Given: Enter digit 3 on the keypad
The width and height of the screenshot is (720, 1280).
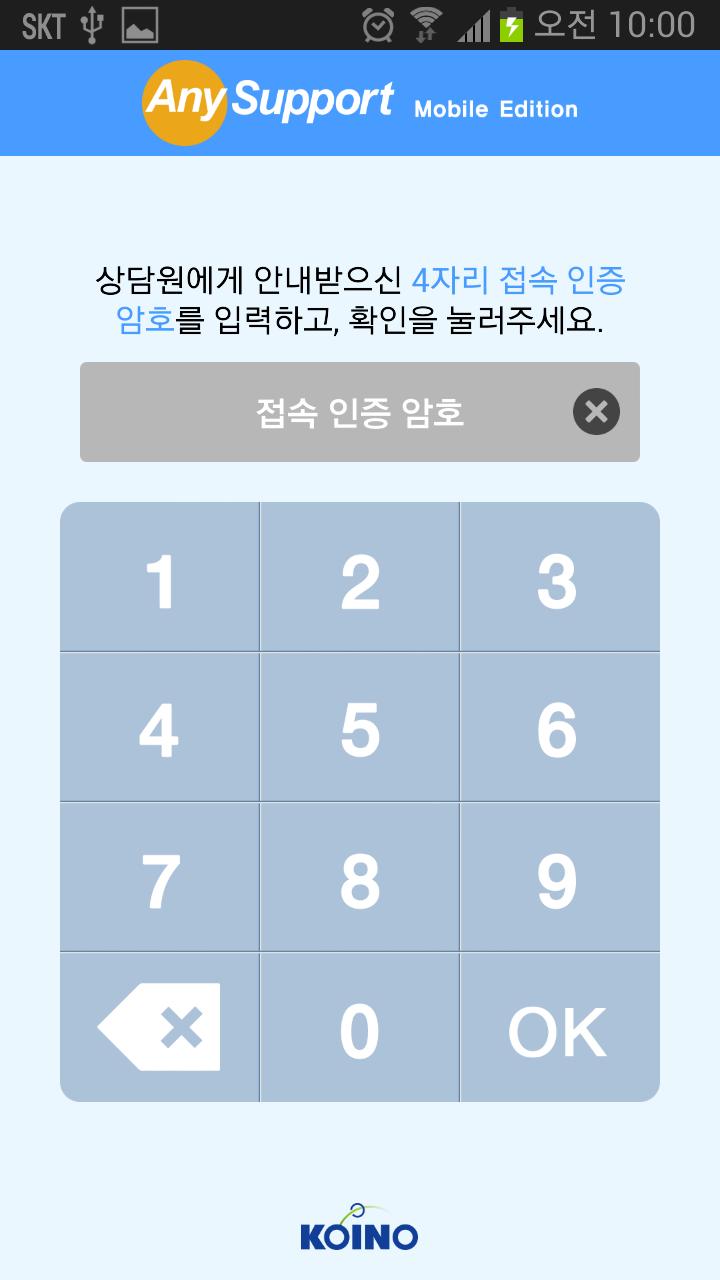Looking at the screenshot, I should coord(559,578).
